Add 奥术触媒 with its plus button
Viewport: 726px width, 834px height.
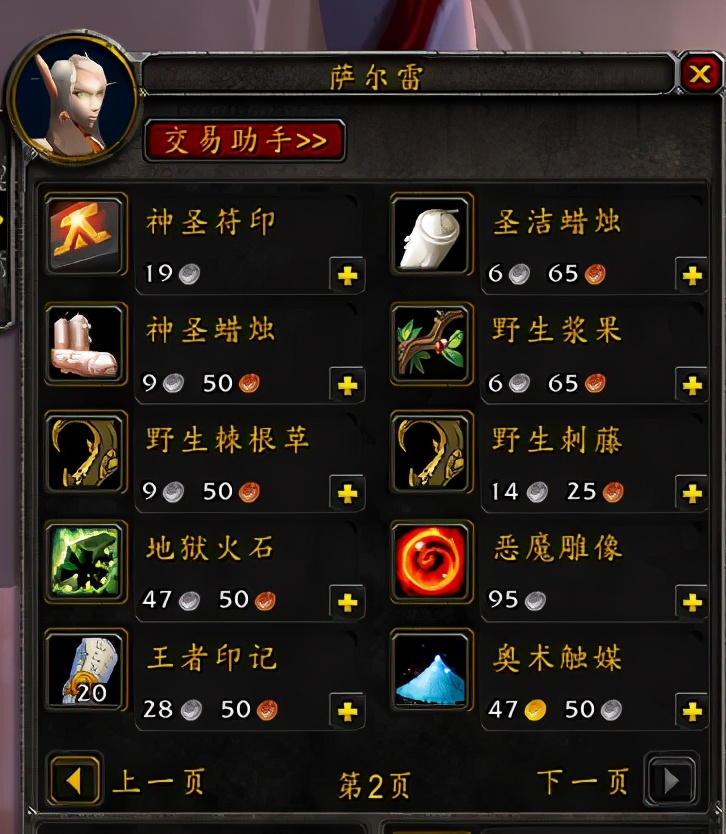pyautogui.click(x=691, y=711)
